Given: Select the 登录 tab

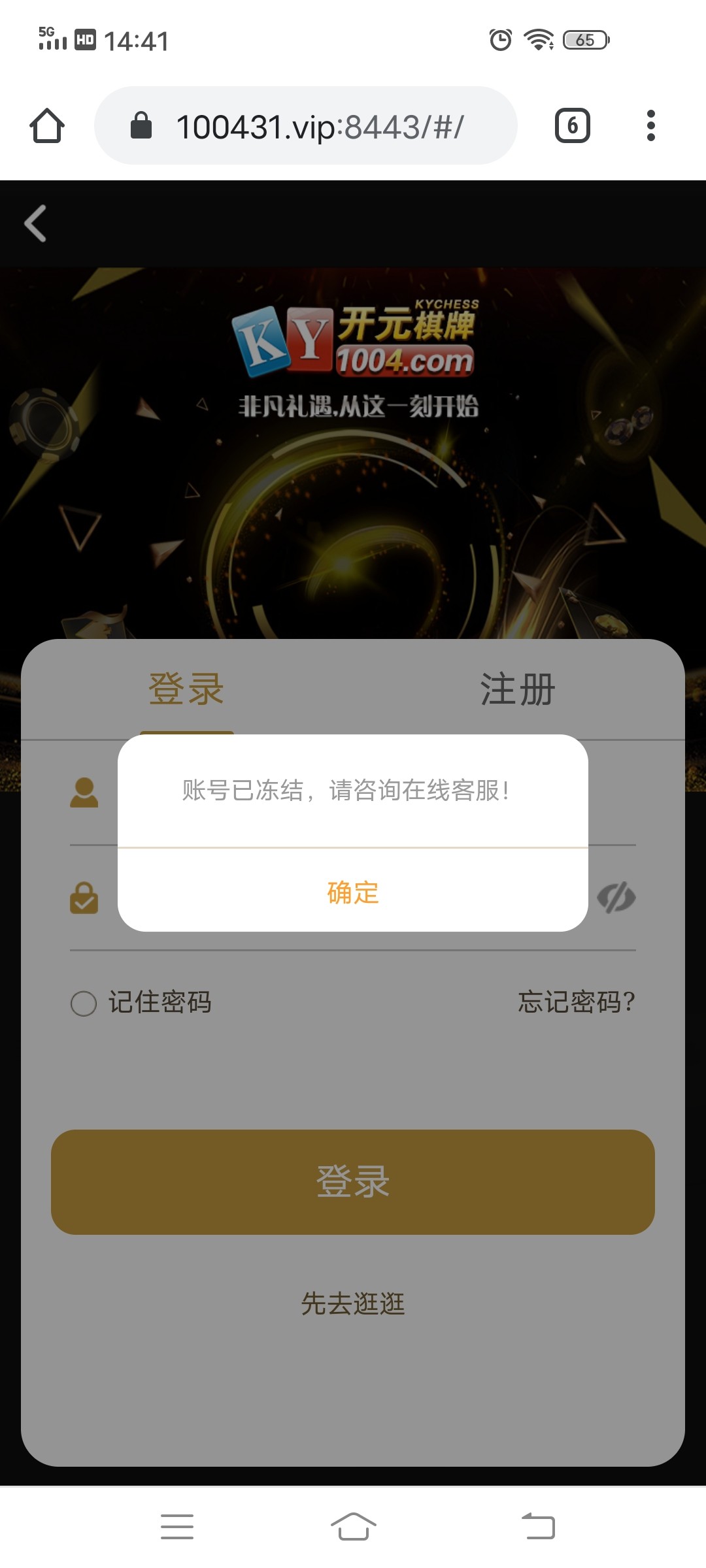Looking at the screenshot, I should [186, 689].
